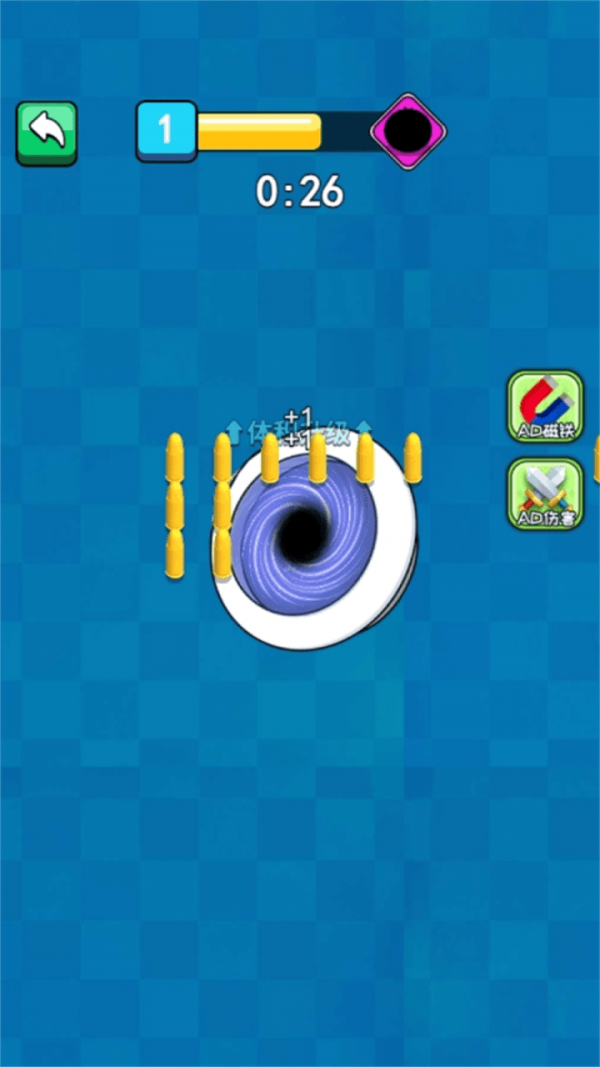This screenshot has width=600, height=1067.
Task: Activate the AD damage boost power-up
Action: pos(545,494)
